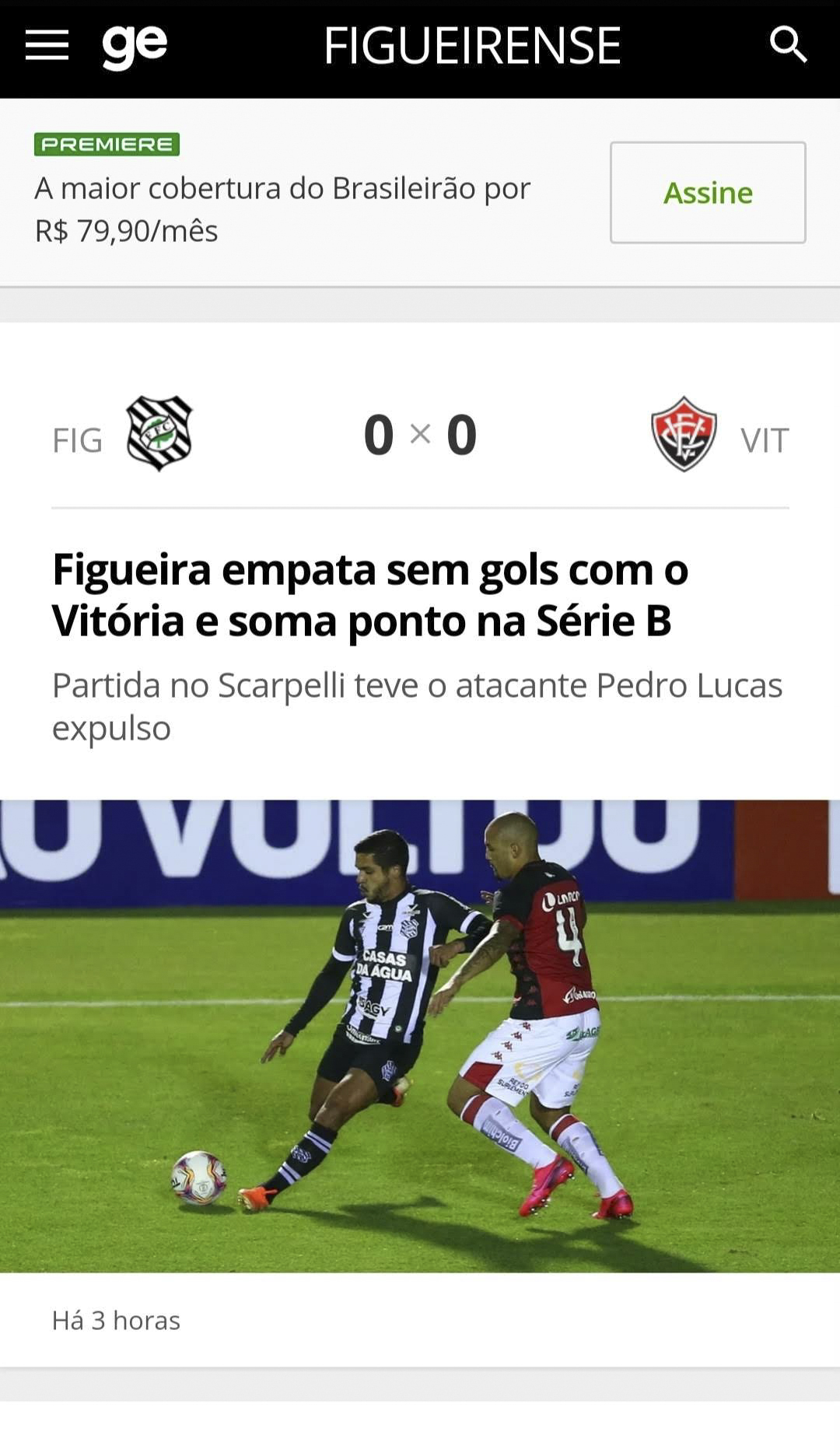Open the match photo of the article
Screen dimensions: 840x1456
click(420, 1036)
